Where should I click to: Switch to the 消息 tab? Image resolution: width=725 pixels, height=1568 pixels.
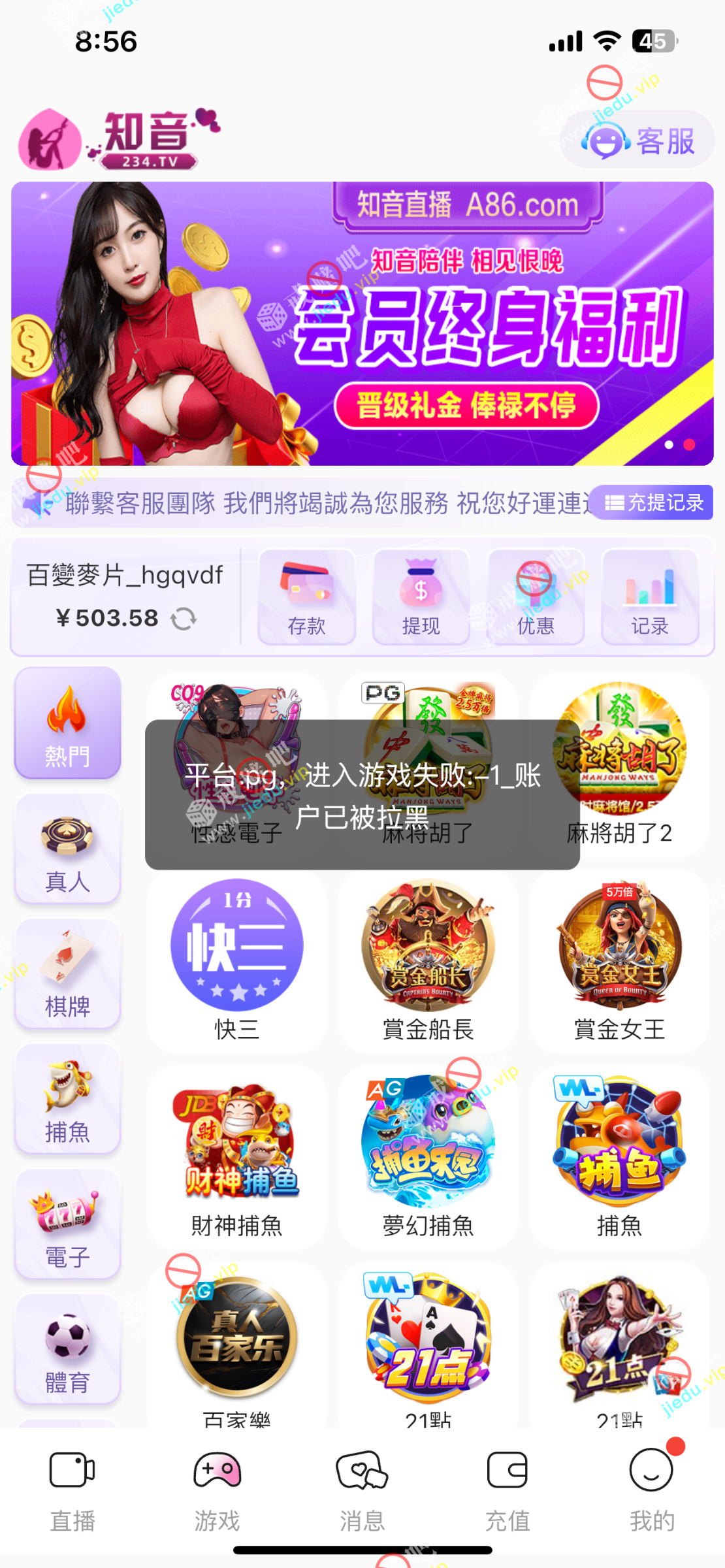[x=362, y=1491]
